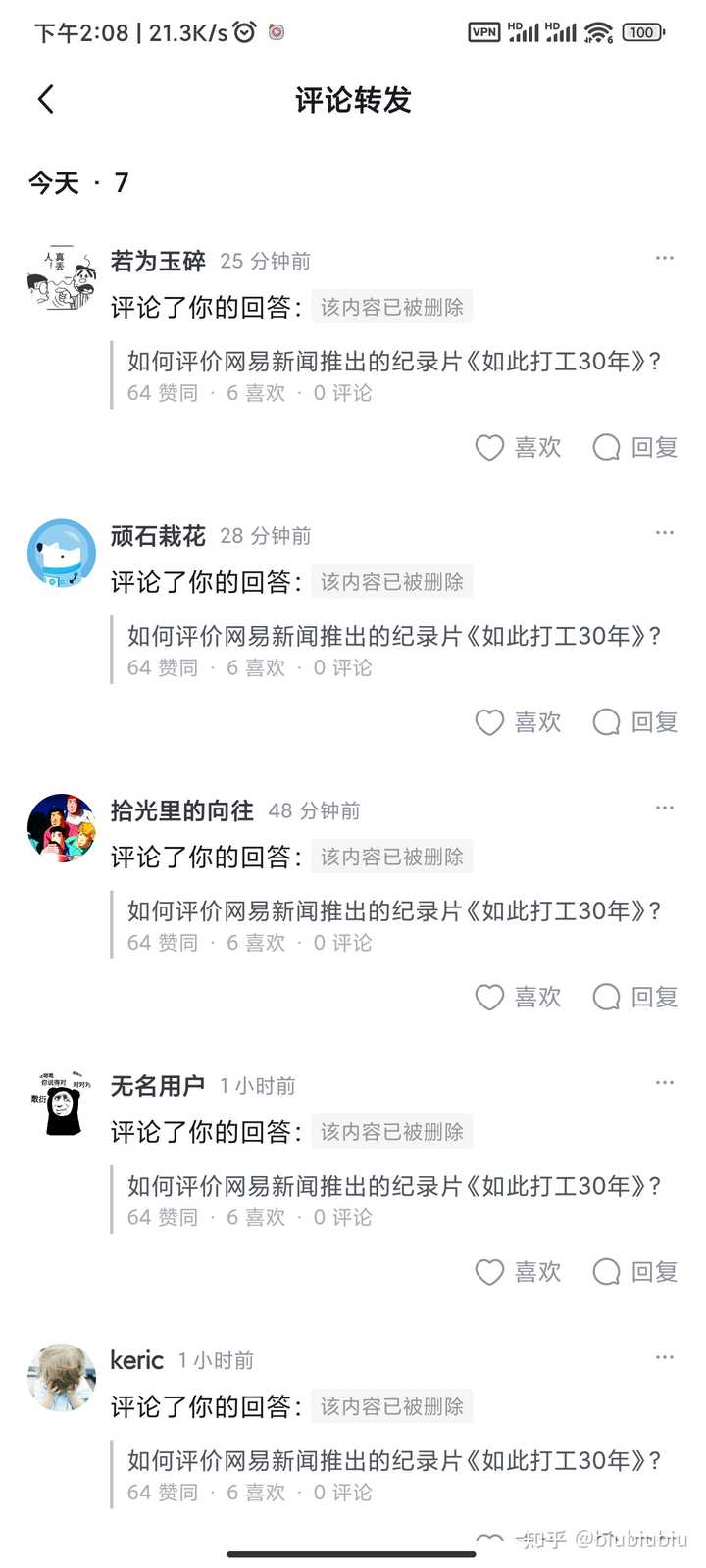This screenshot has height=1568, width=706.
Task: Open quoted question under keric's comment
Action: click(x=393, y=1461)
